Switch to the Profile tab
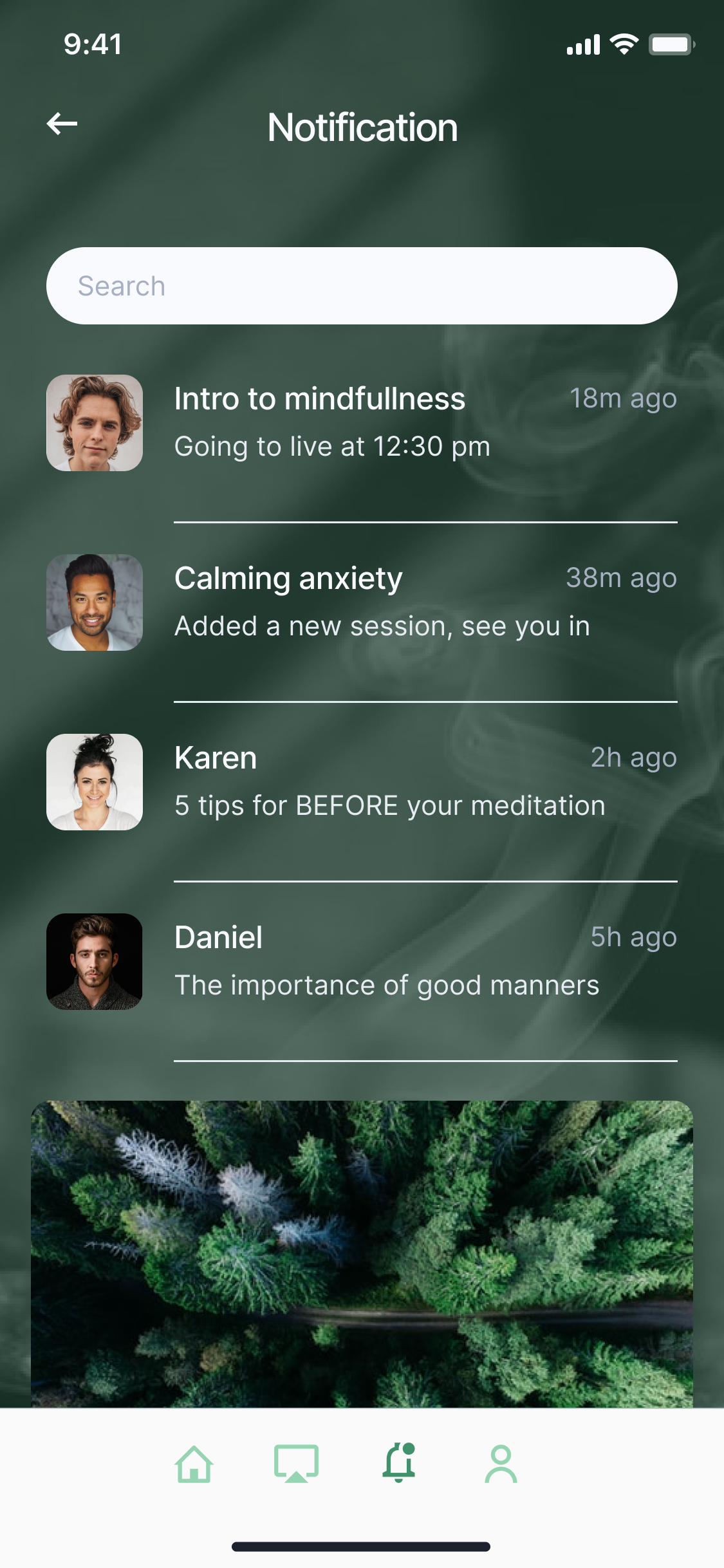This screenshot has width=724, height=1568. (501, 1464)
